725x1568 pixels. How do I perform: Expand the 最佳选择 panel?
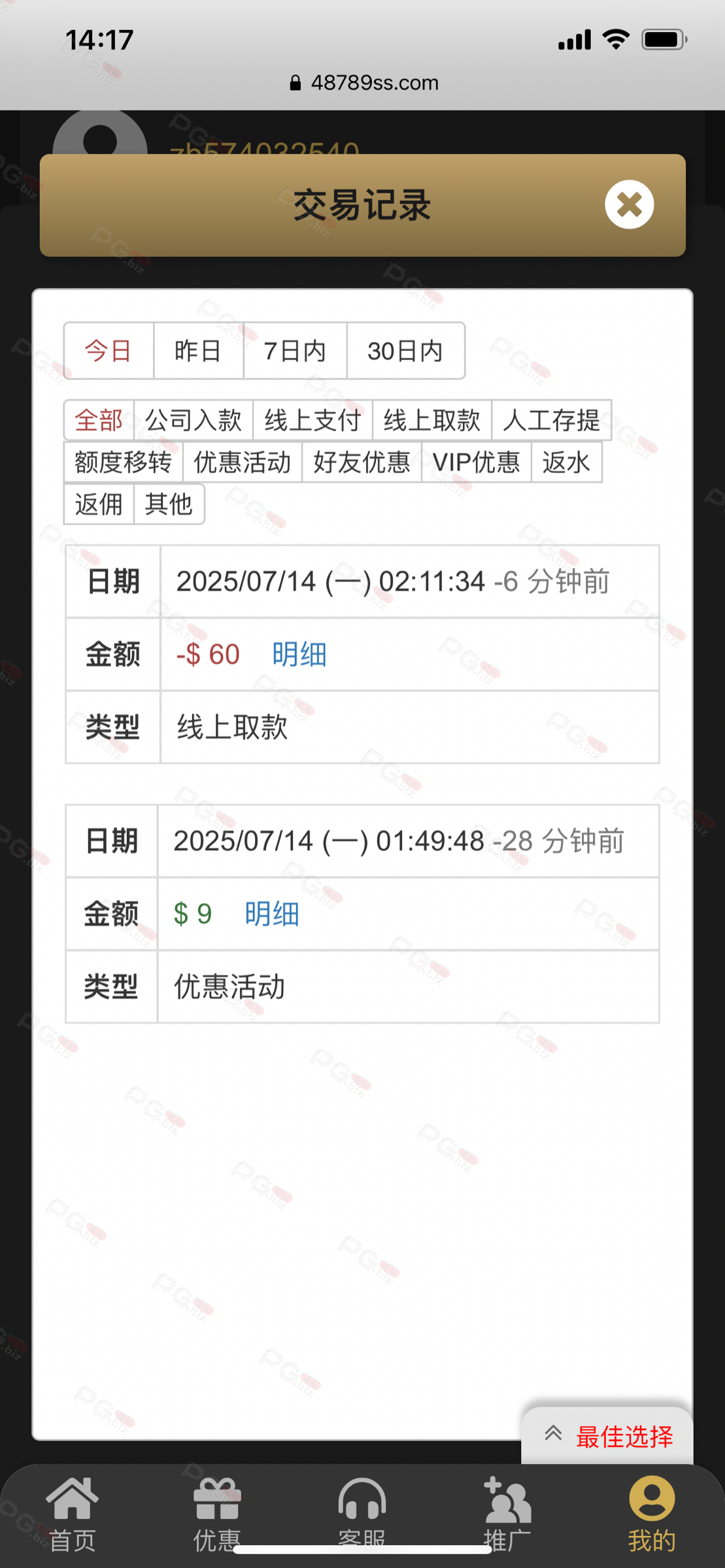[x=608, y=1436]
